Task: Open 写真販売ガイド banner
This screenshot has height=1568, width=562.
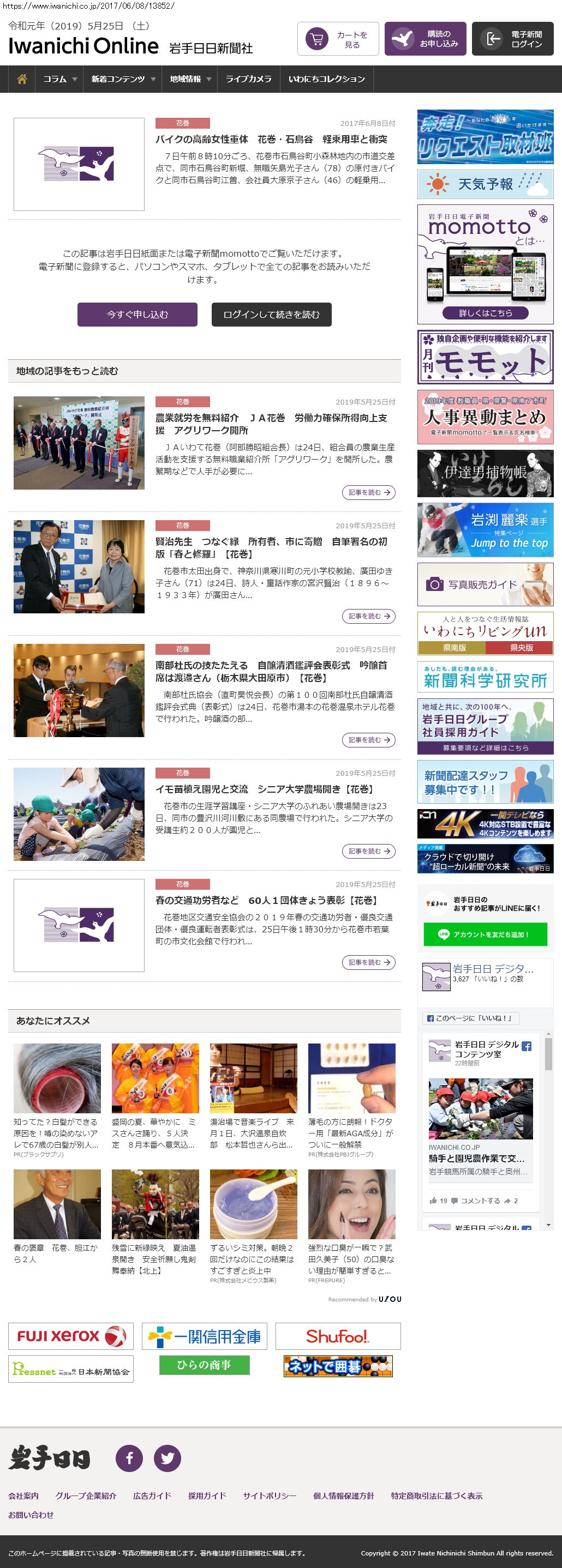Action: (485, 584)
